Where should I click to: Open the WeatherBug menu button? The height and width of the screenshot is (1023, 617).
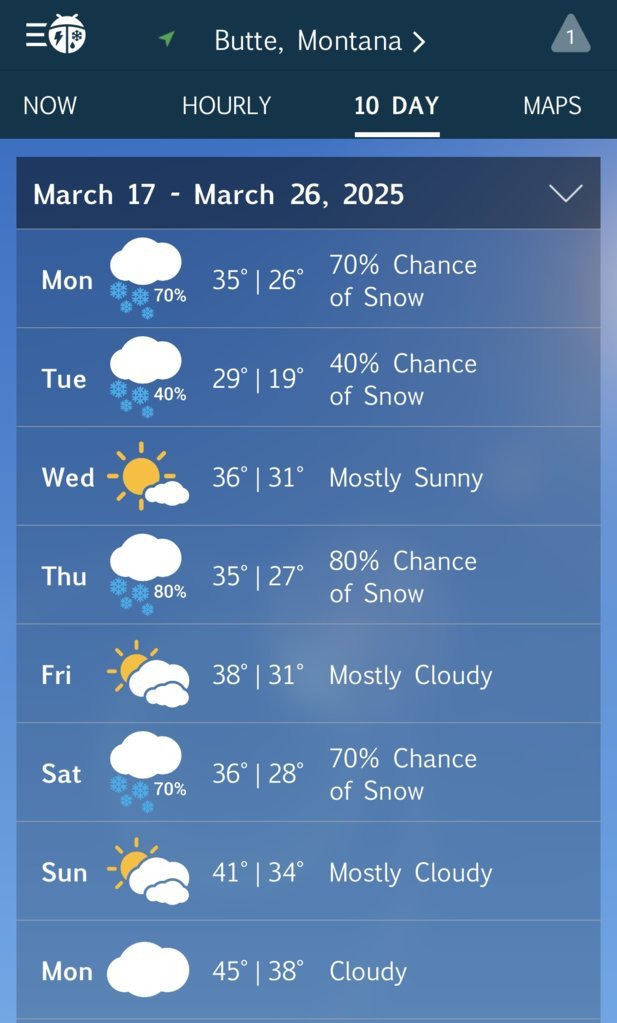[x=55, y=35]
